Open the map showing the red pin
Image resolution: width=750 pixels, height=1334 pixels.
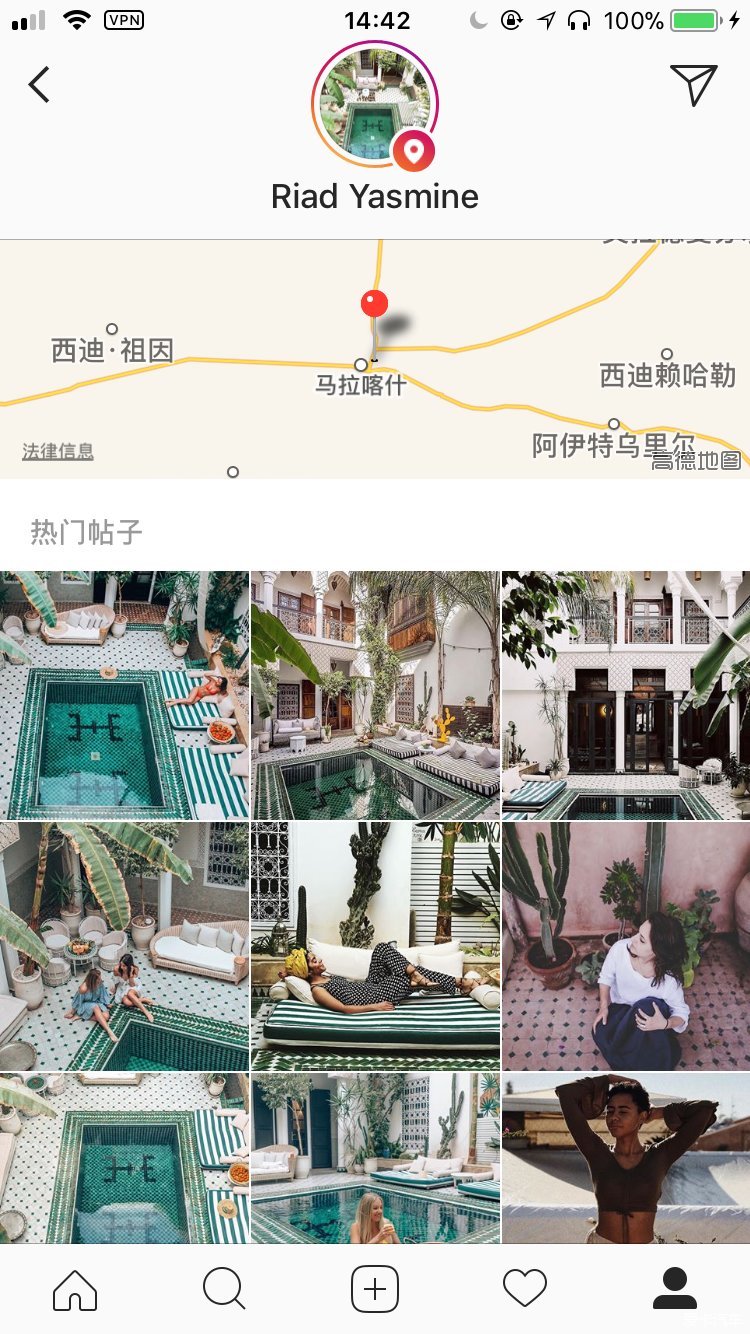[x=374, y=358]
